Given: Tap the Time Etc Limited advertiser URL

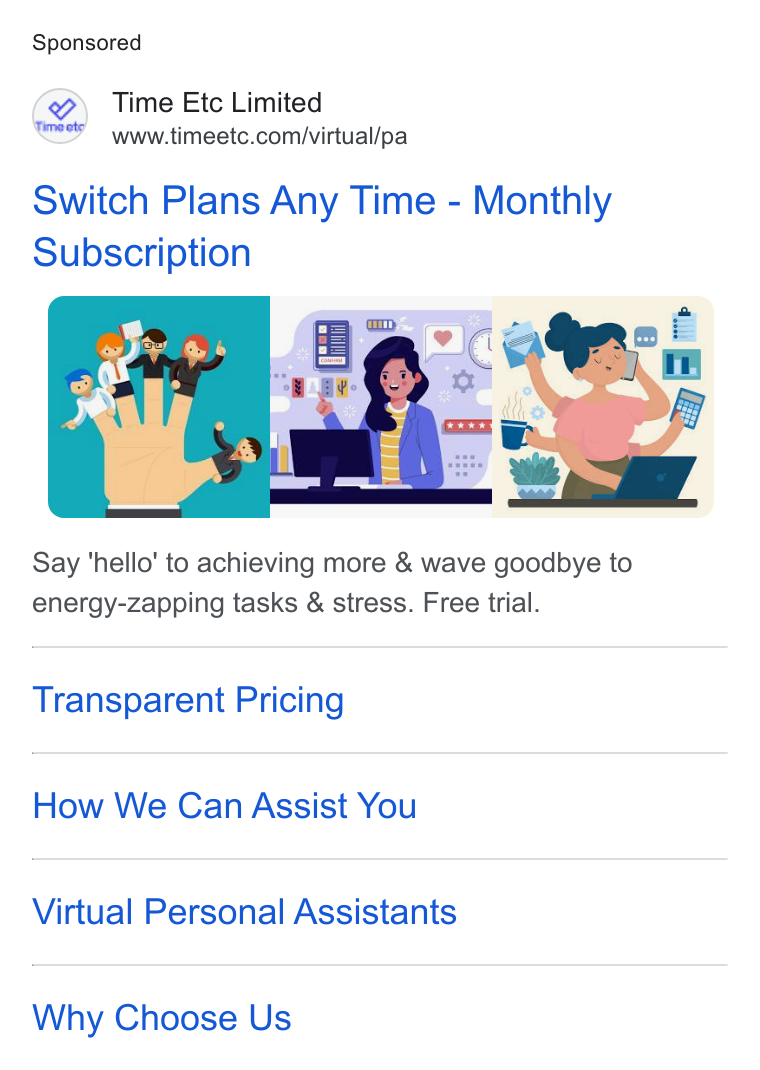Looking at the screenshot, I should point(259,136).
